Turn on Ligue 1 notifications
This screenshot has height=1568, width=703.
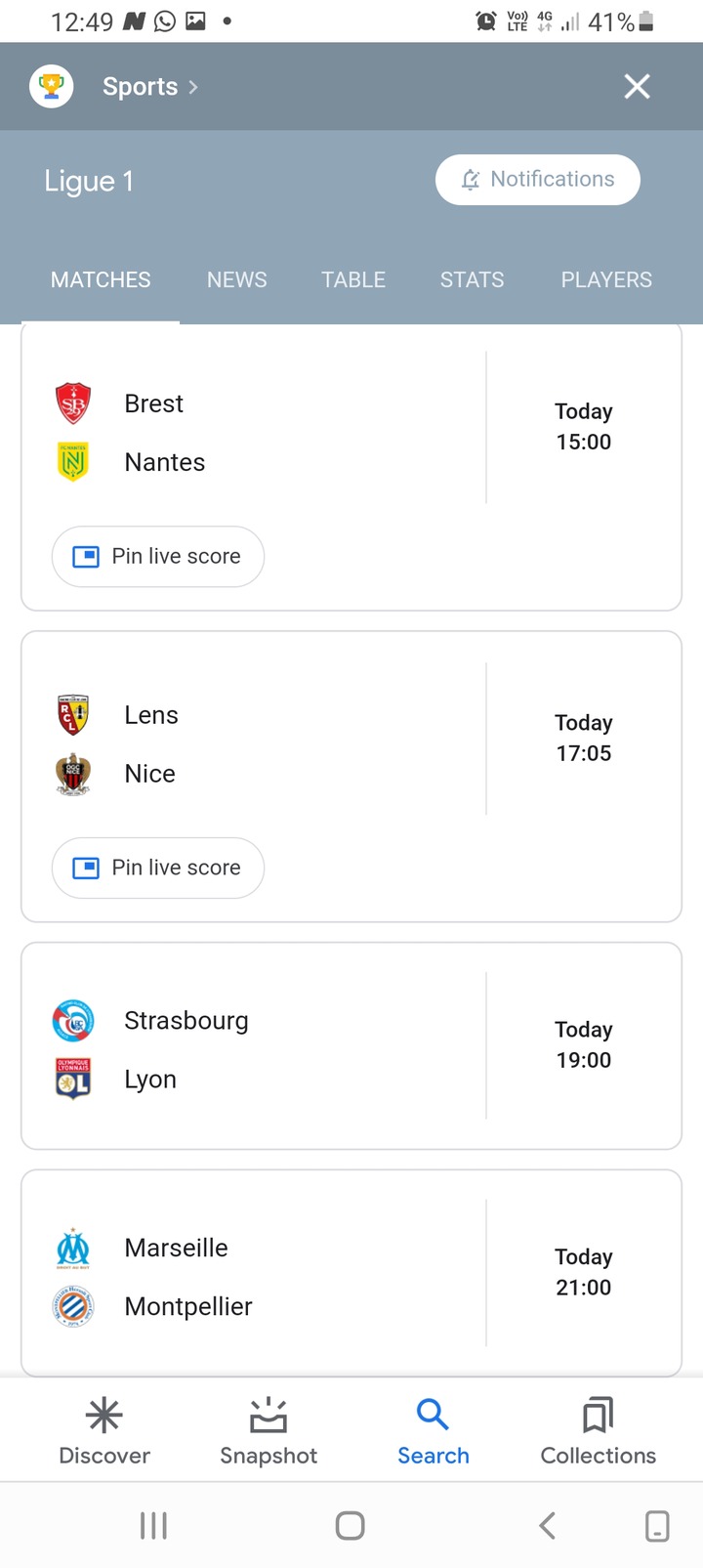pyautogui.click(x=538, y=180)
